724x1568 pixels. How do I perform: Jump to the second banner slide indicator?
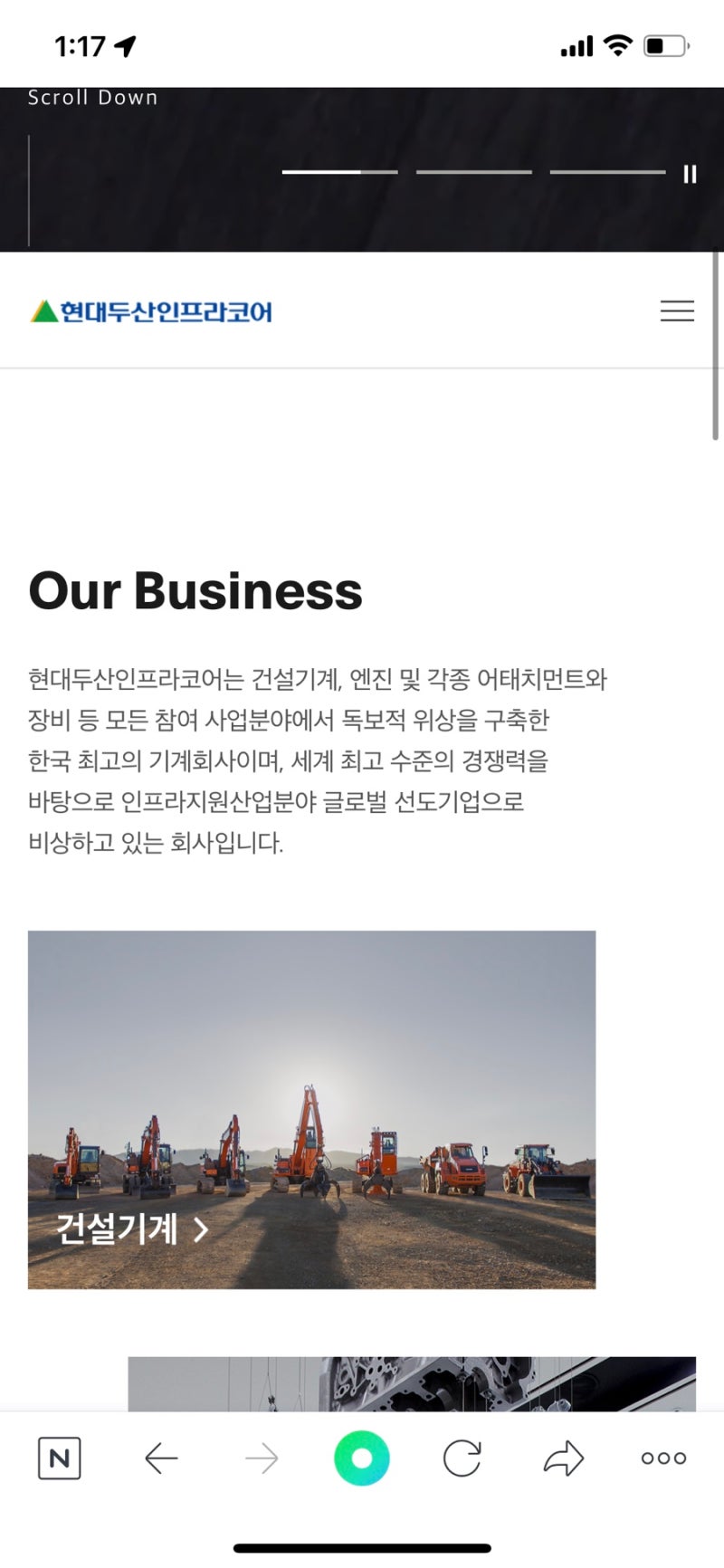[x=473, y=171]
